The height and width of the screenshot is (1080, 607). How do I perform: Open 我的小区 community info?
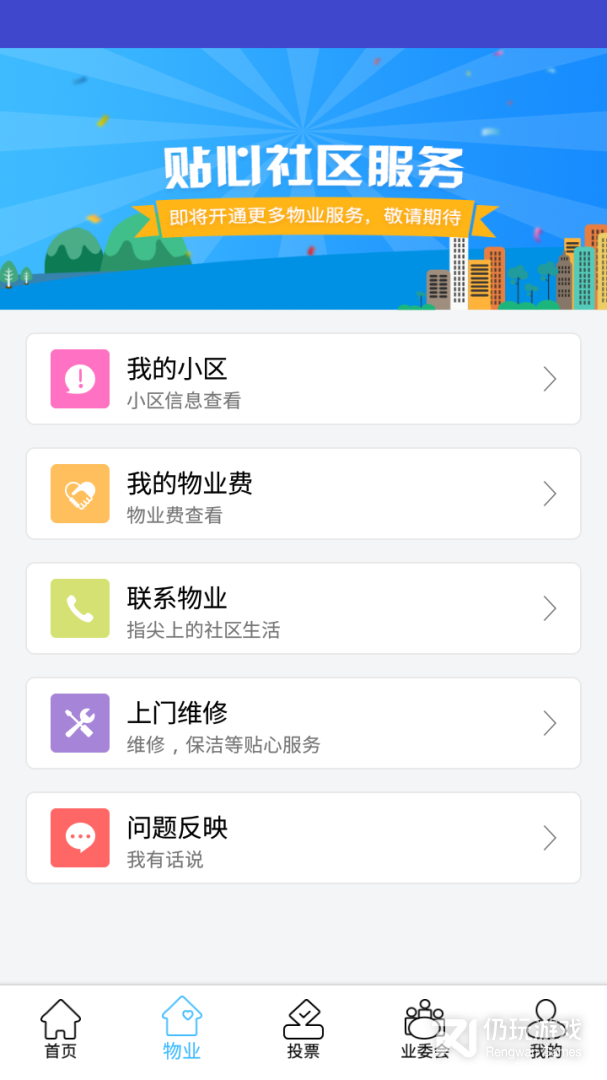[303, 379]
